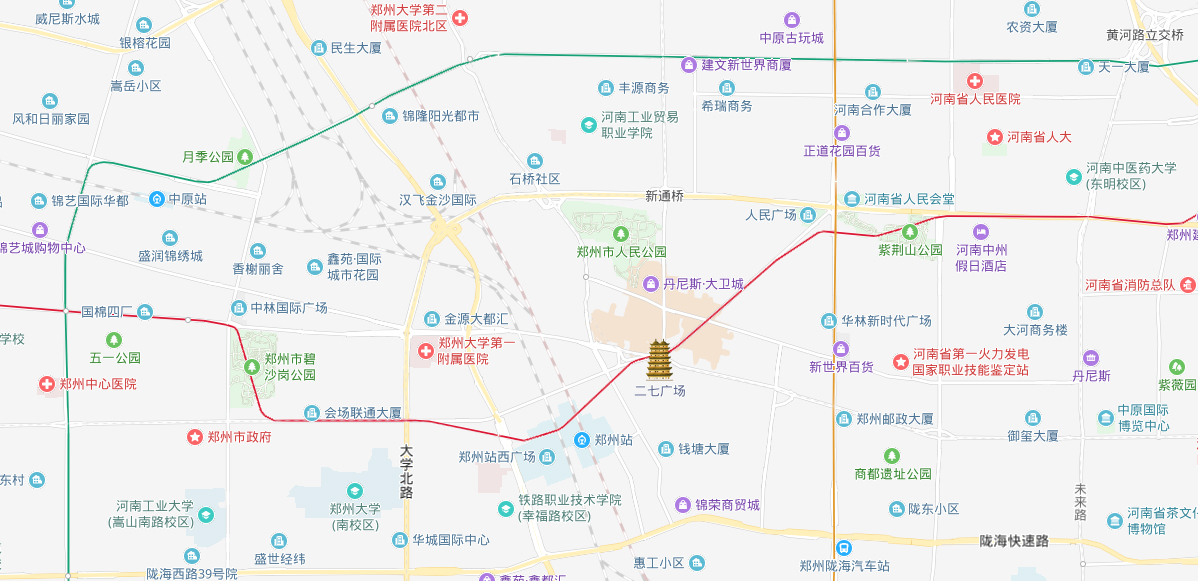This screenshot has width=1198, height=581.
Task: Select the 二七广场 landmark marker
Action: pos(659,358)
